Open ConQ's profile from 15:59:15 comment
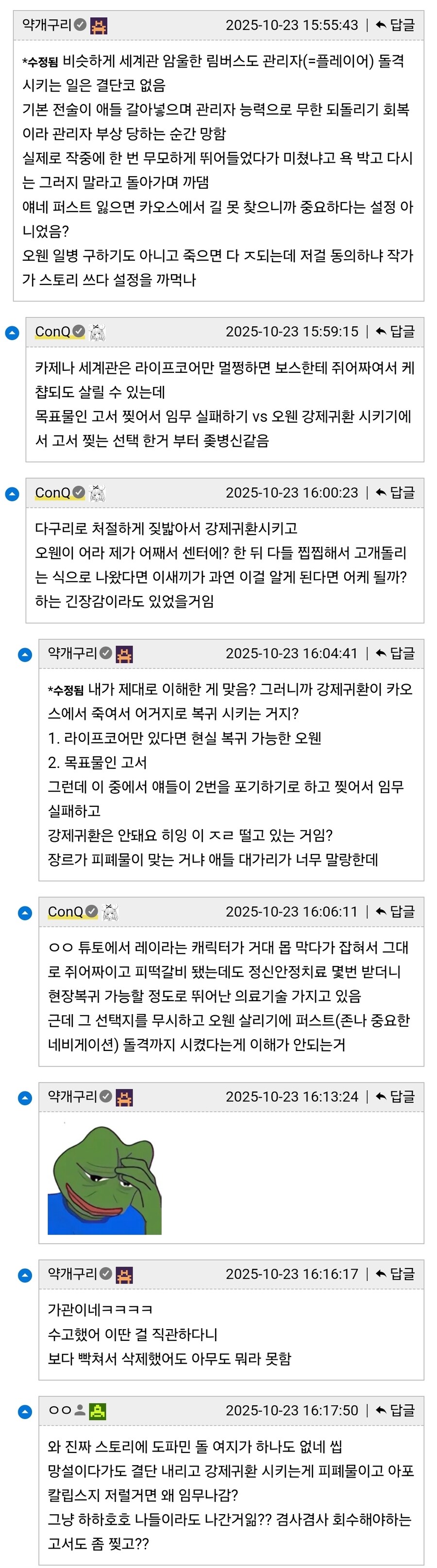Screen dimensions: 437x1568 pyautogui.click(x=53, y=332)
